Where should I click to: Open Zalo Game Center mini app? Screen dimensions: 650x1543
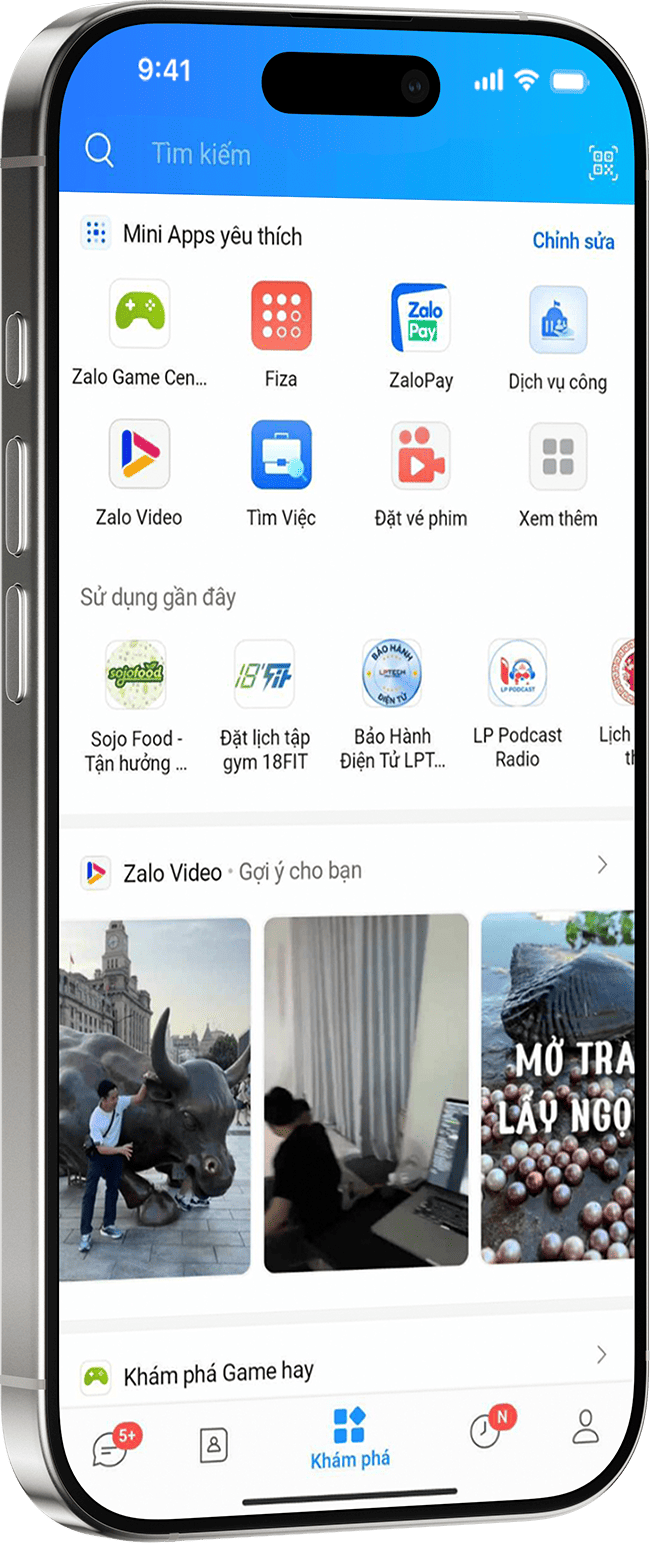pos(139,314)
